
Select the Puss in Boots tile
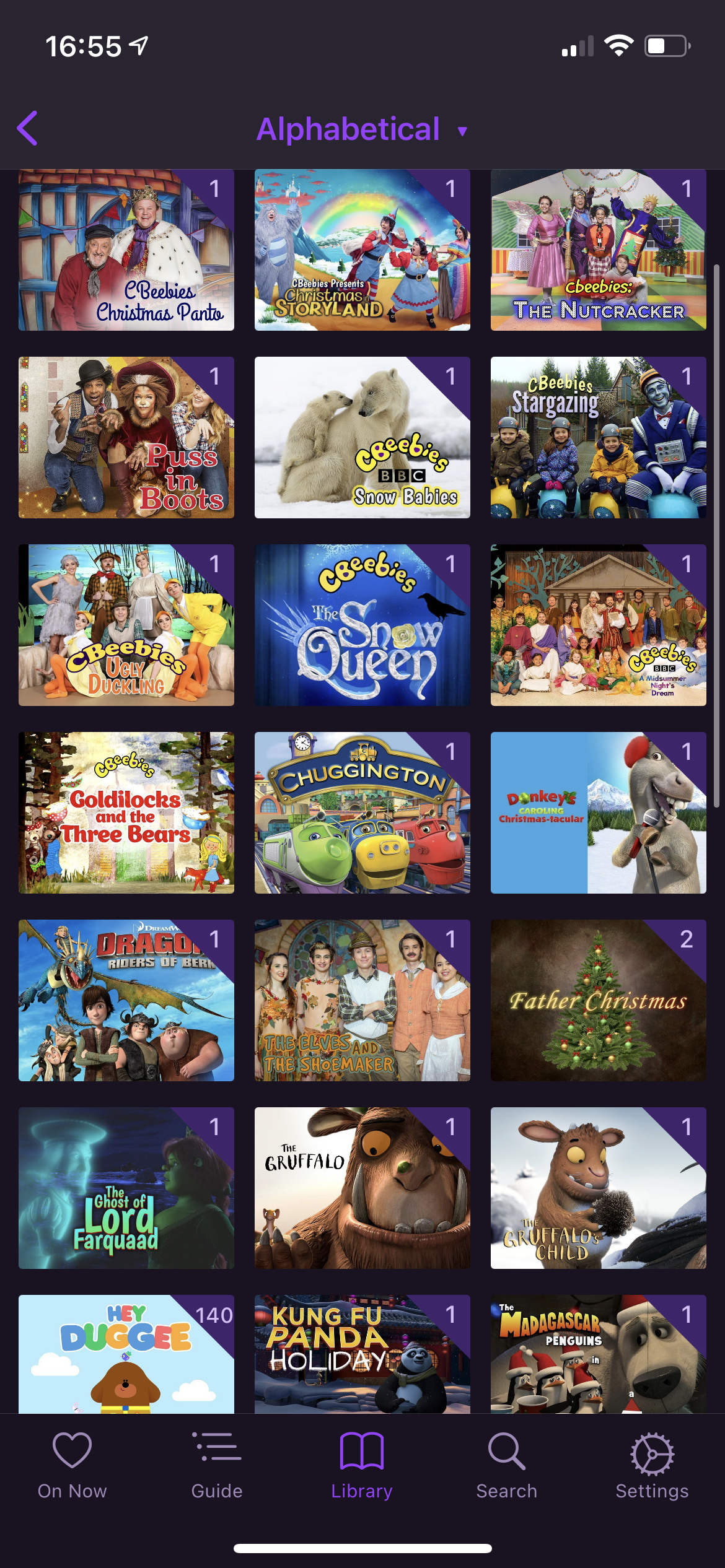pyautogui.click(x=126, y=438)
